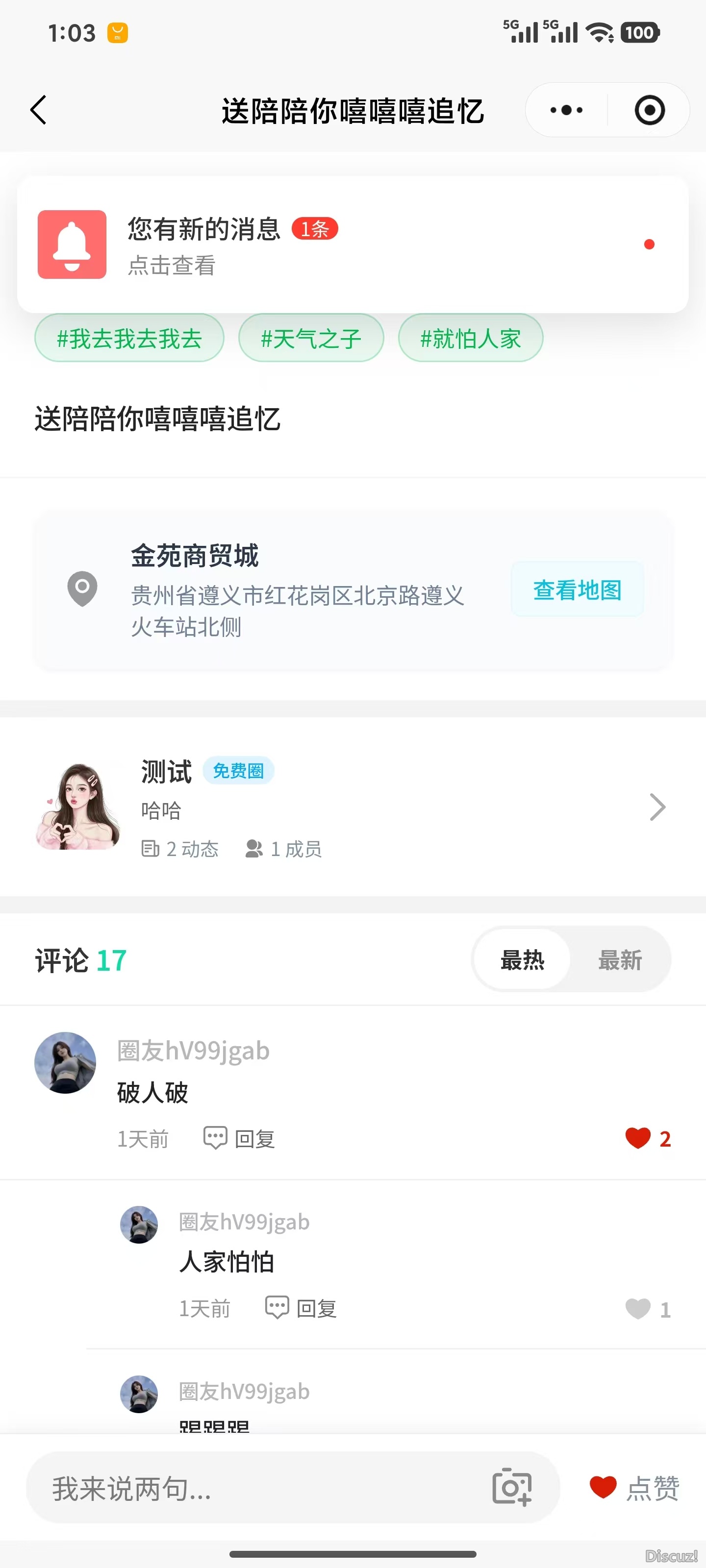View the map for 金苑商贸城
This screenshot has width=706, height=1568.
[577, 589]
